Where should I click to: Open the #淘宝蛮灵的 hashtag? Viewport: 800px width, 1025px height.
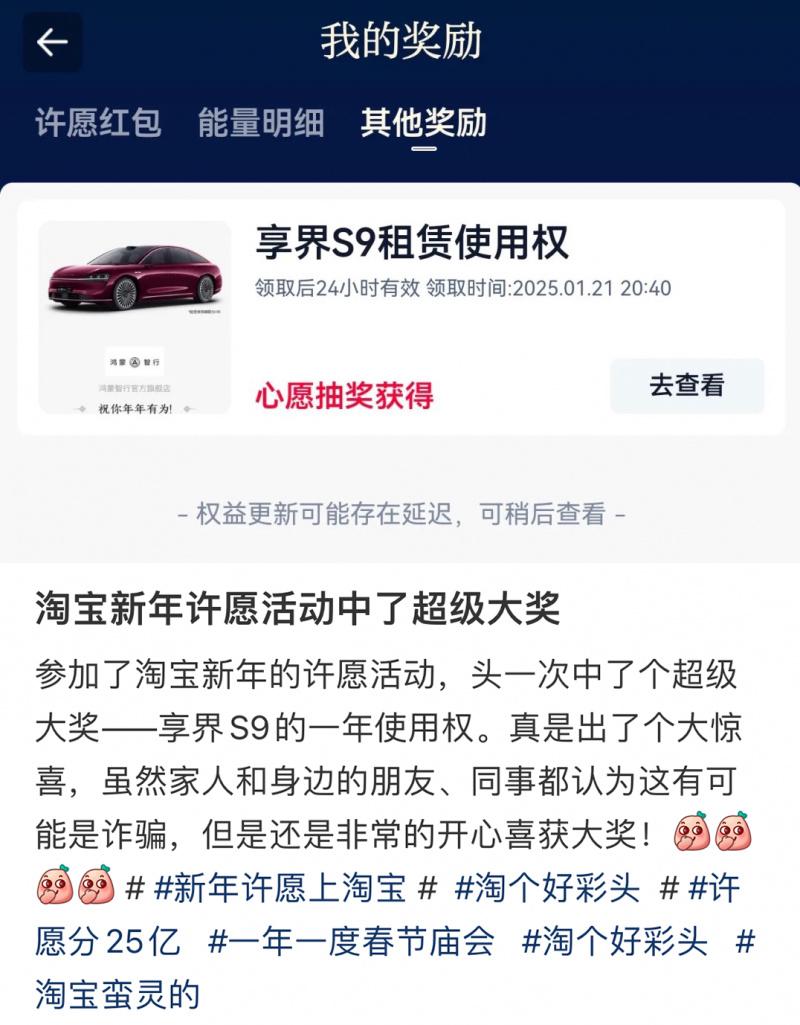pyautogui.click(x=118, y=994)
